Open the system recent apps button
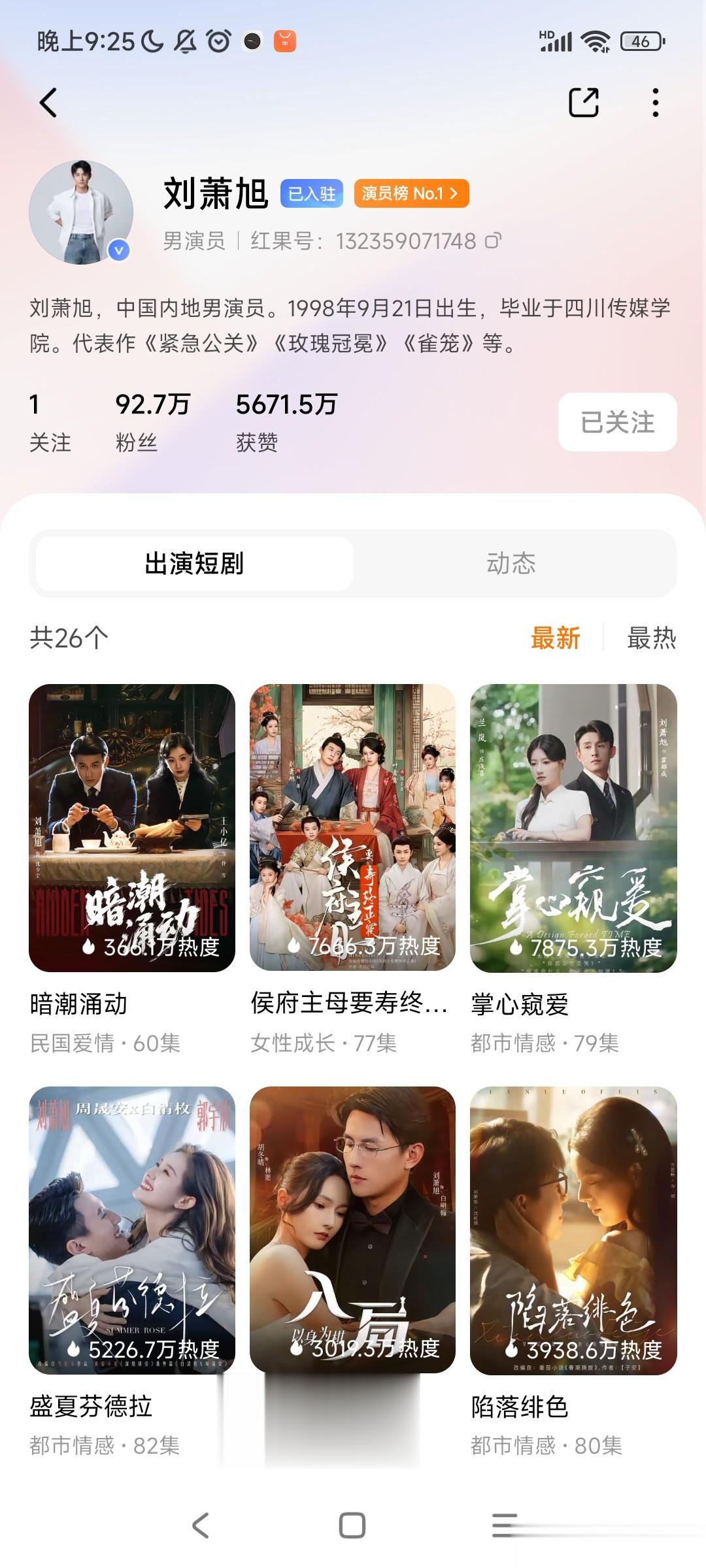Screen dimensions: 706x1568 (505, 1526)
